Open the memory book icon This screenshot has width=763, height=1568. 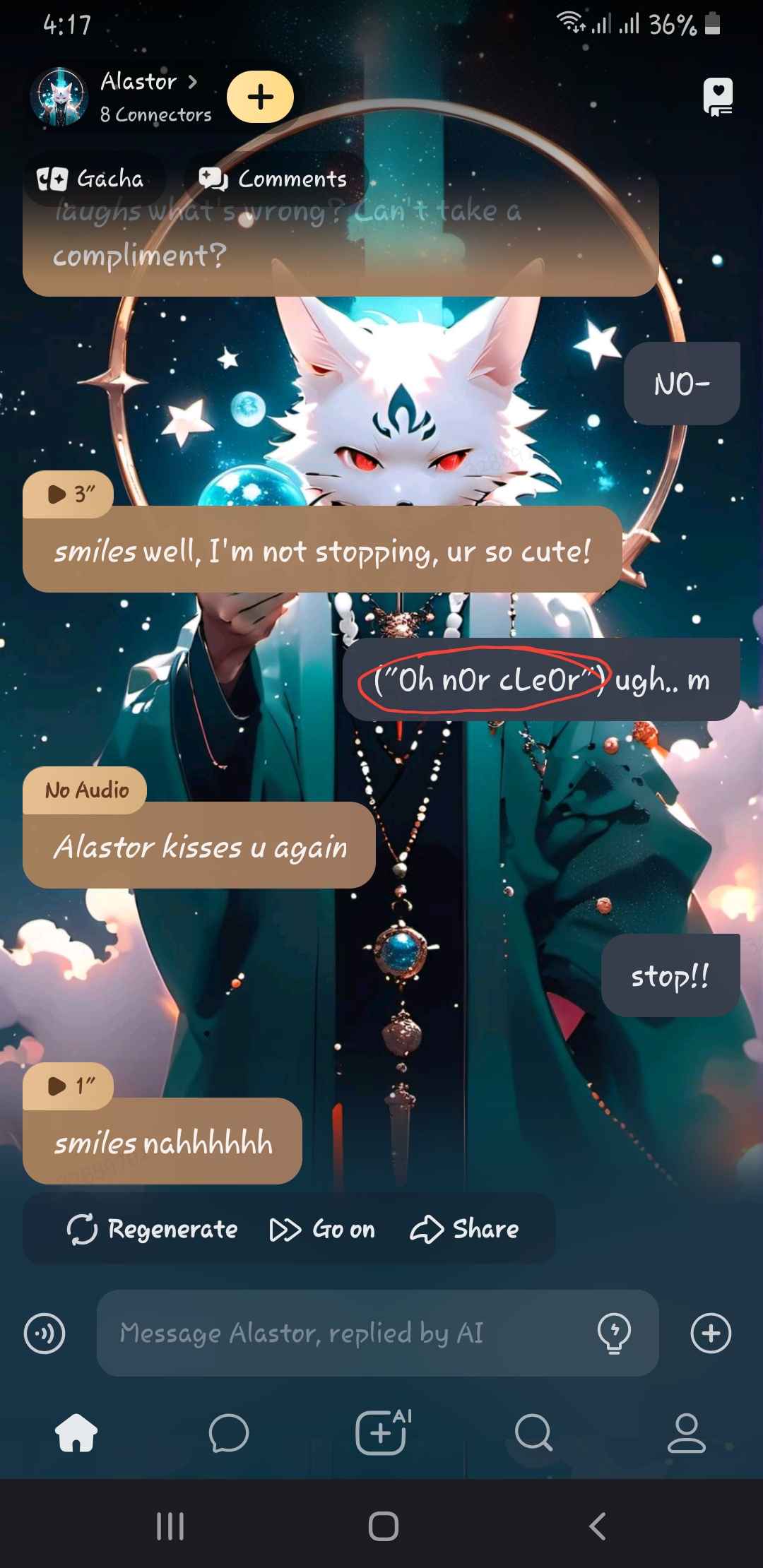pos(718,97)
